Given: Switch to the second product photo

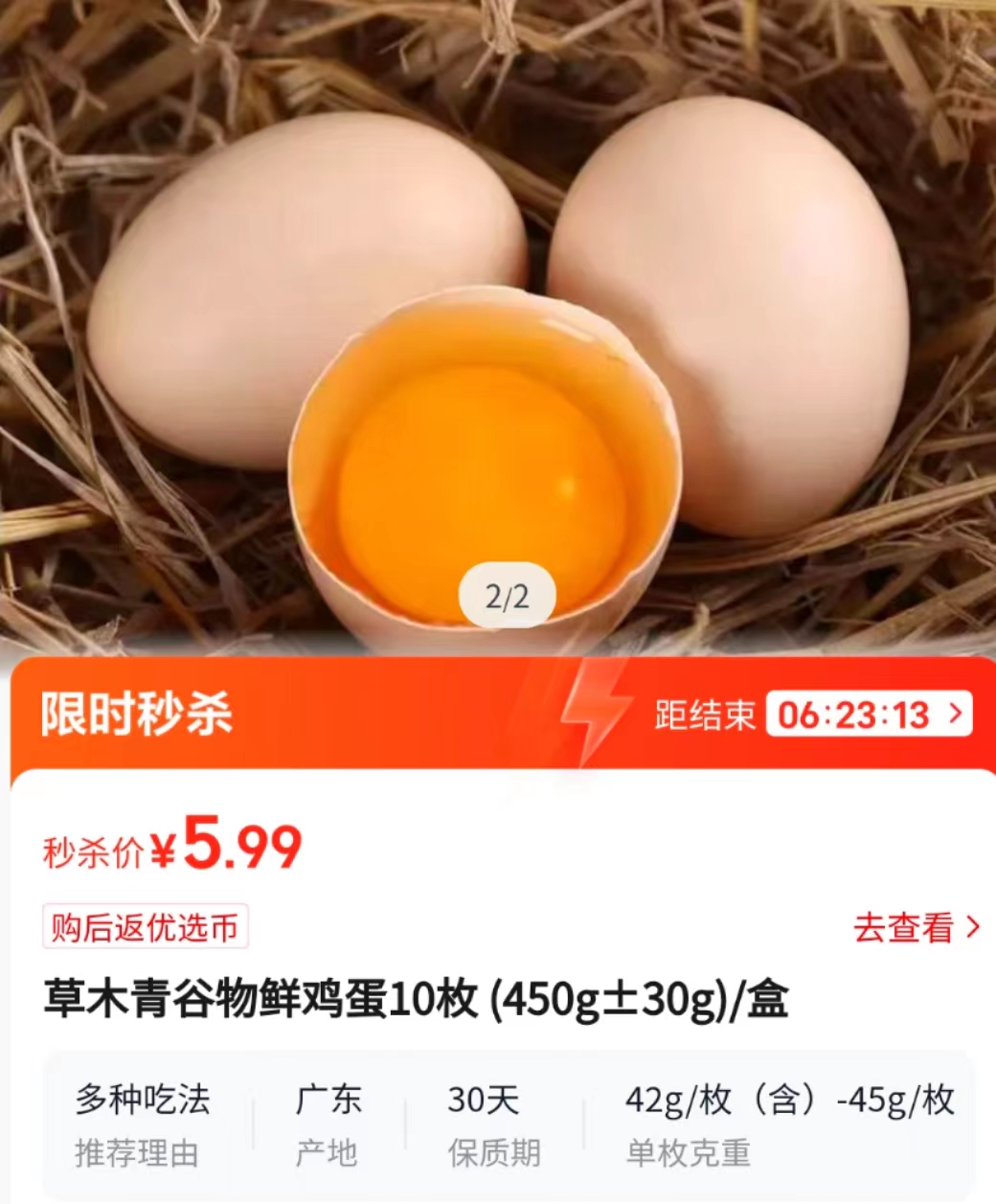Looking at the screenshot, I should [x=507, y=594].
